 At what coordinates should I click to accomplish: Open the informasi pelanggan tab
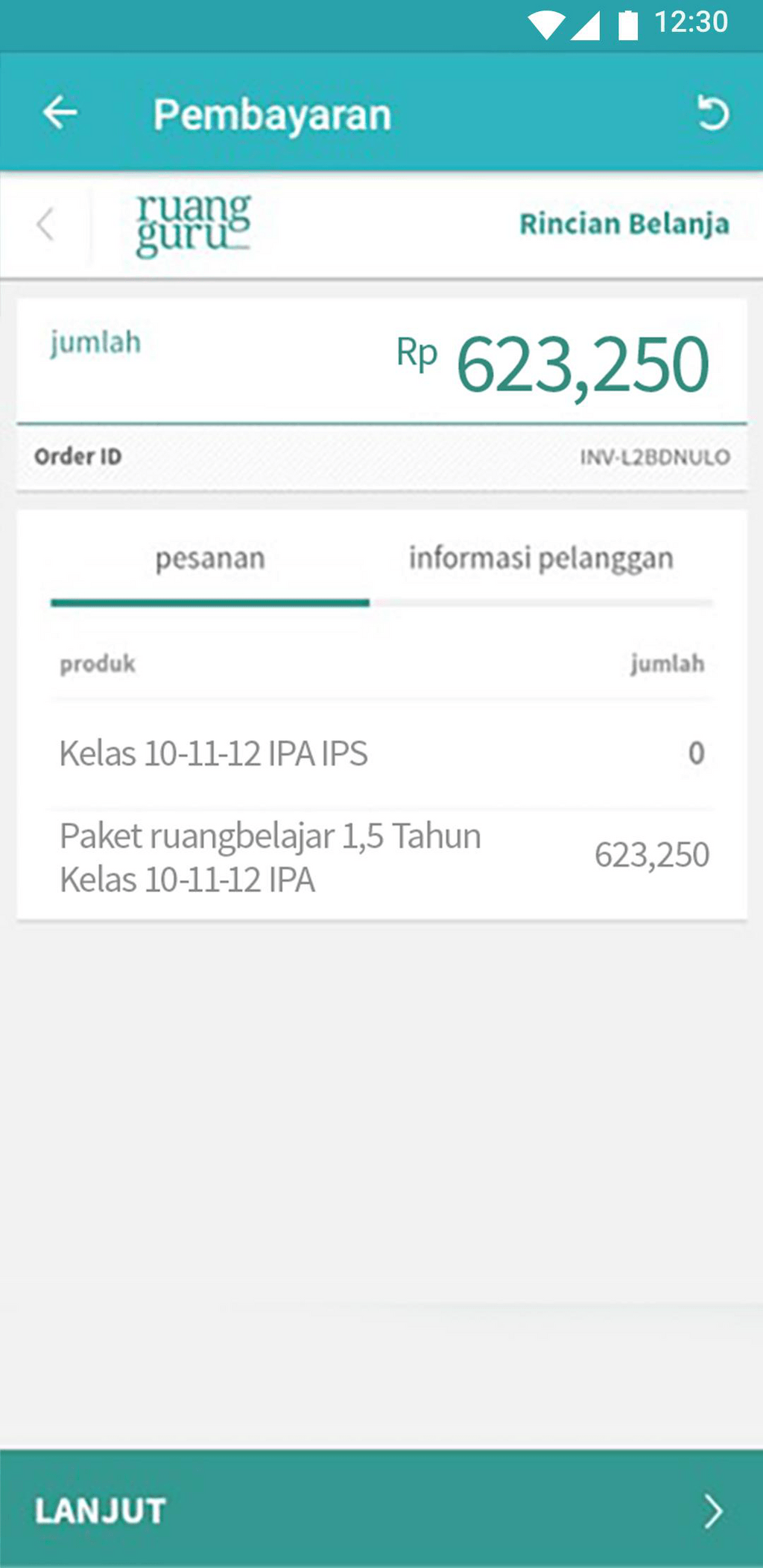[x=541, y=557]
